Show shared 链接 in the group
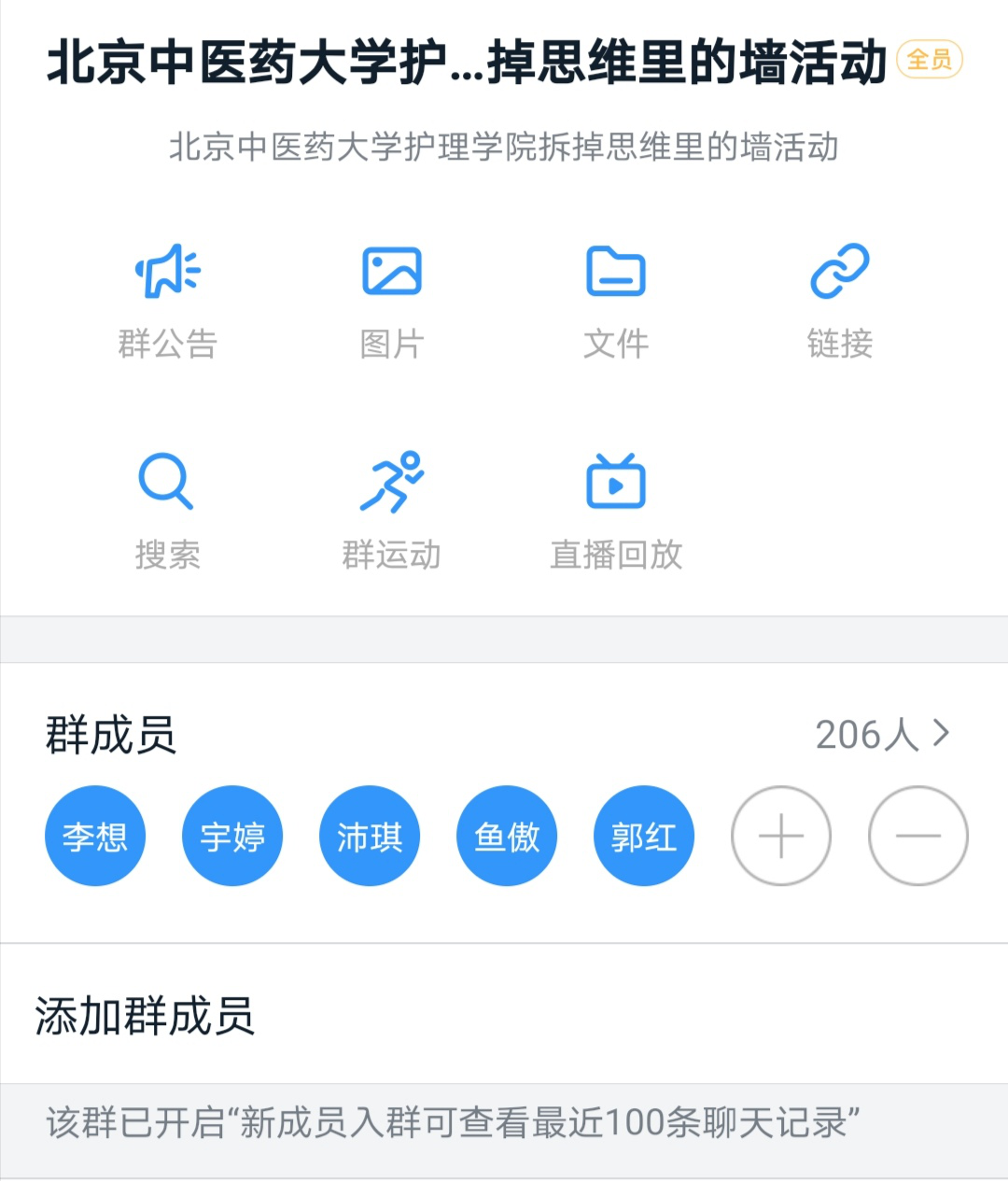The width and height of the screenshot is (1008, 1182). tap(840, 300)
